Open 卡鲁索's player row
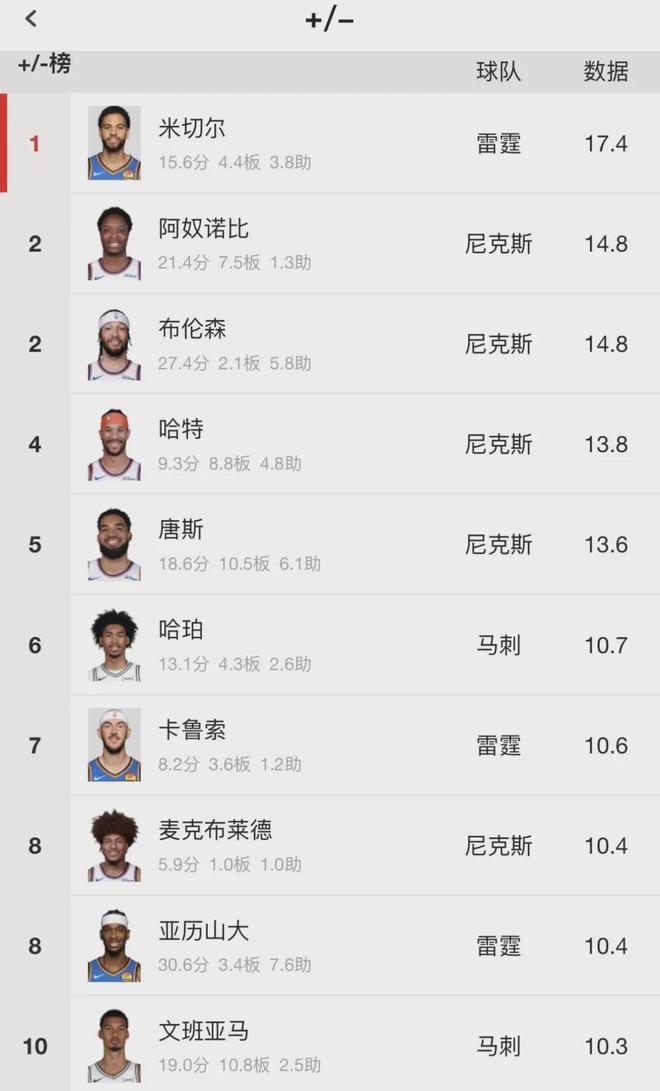The width and height of the screenshot is (660, 1091). pos(330,745)
